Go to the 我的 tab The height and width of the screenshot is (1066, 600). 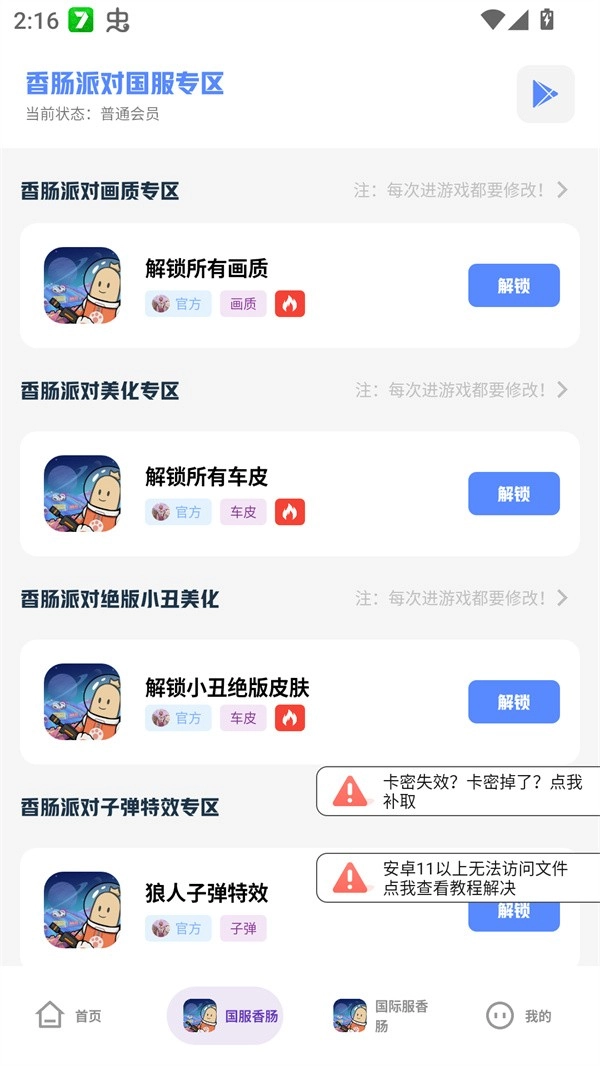518,1016
